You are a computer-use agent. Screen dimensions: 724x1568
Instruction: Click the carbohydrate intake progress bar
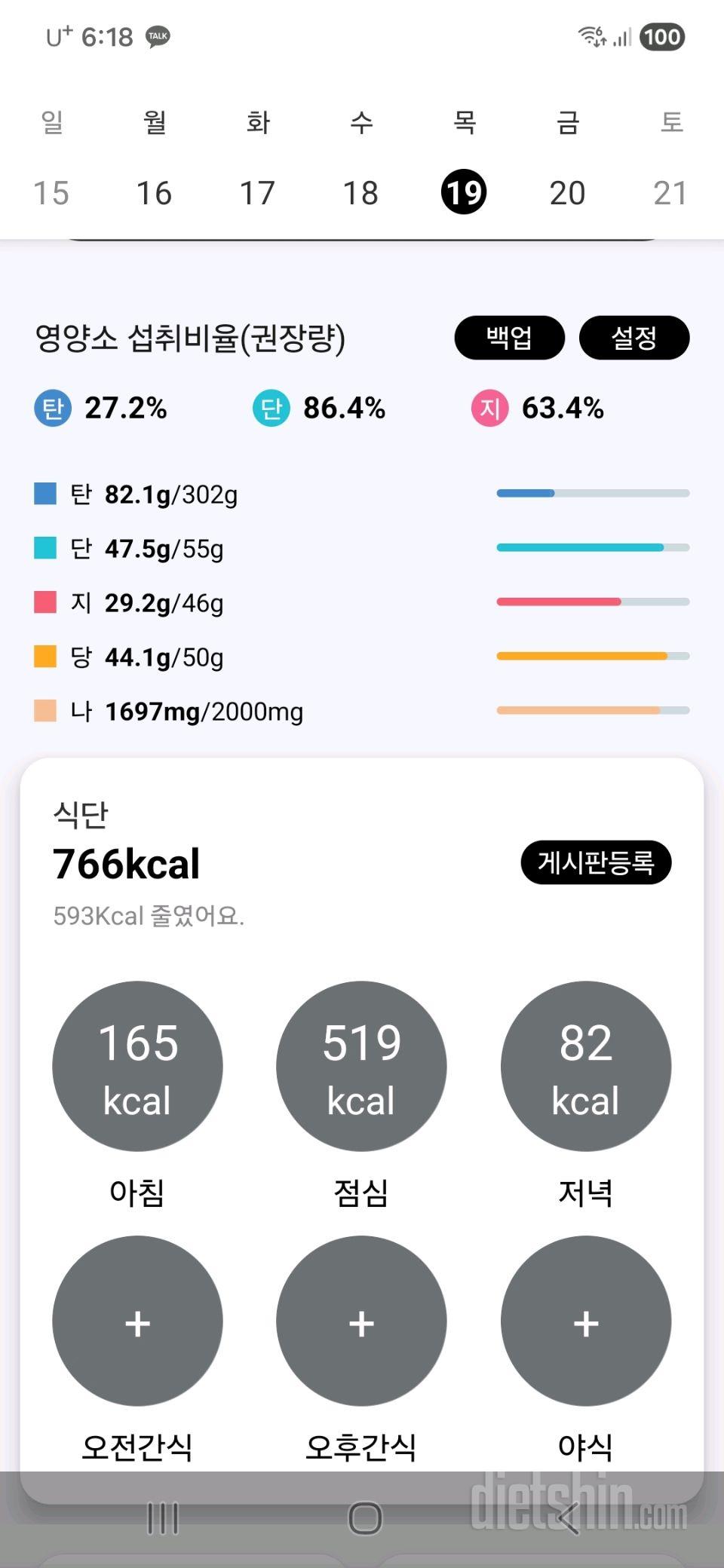(x=593, y=493)
